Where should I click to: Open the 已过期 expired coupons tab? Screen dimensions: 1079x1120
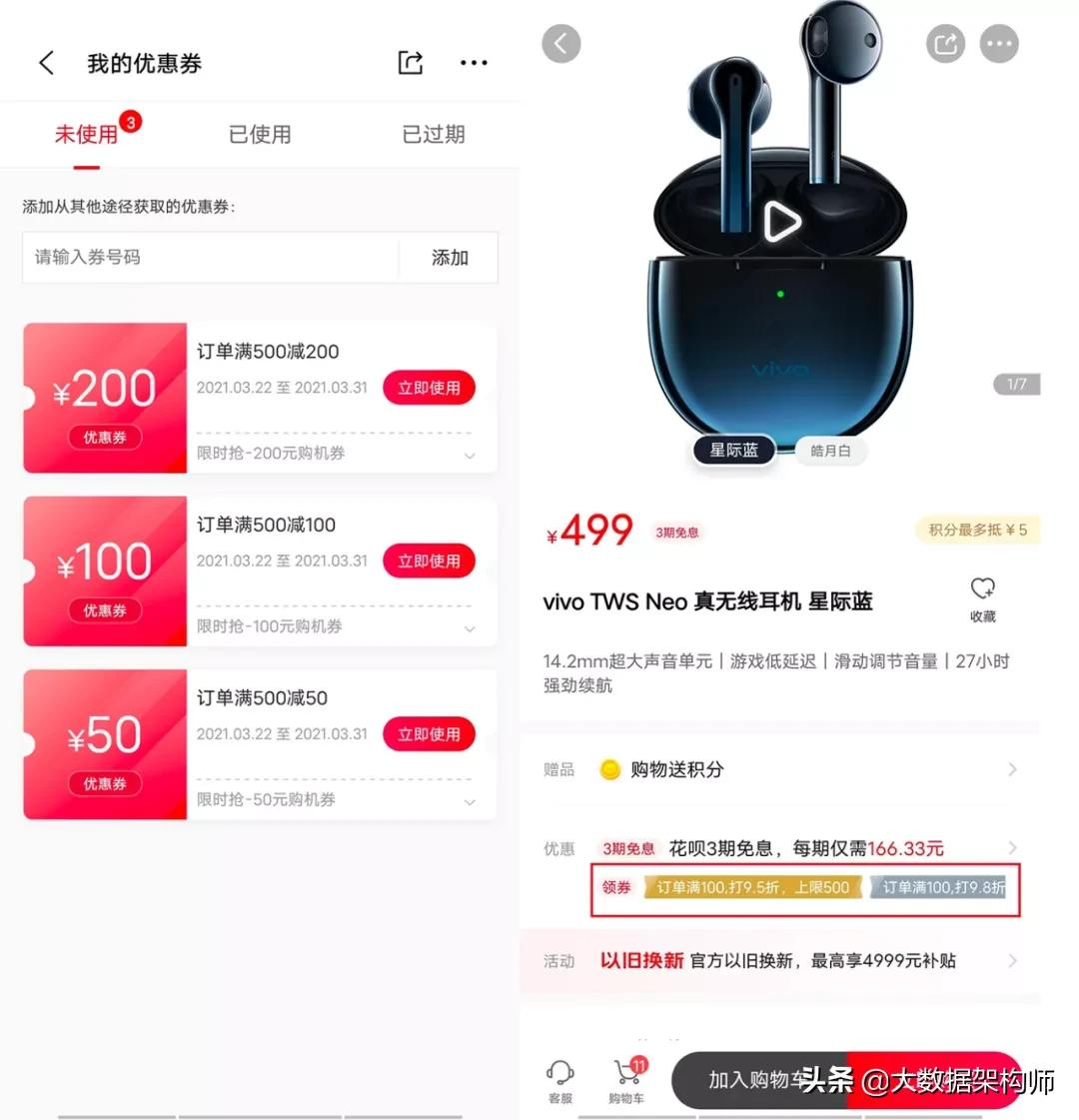432,135
